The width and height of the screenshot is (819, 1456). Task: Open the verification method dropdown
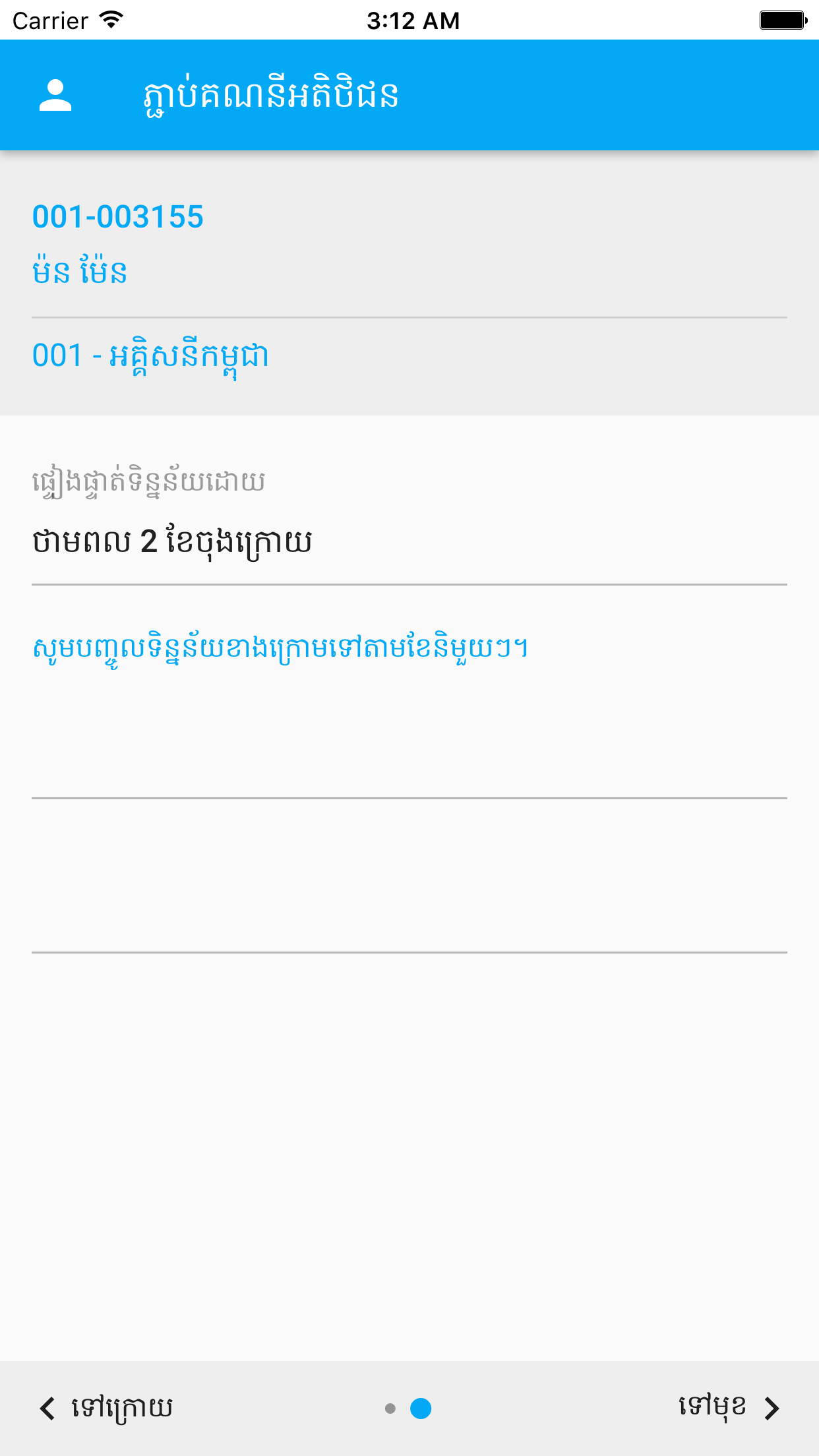[x=409, y=542]
